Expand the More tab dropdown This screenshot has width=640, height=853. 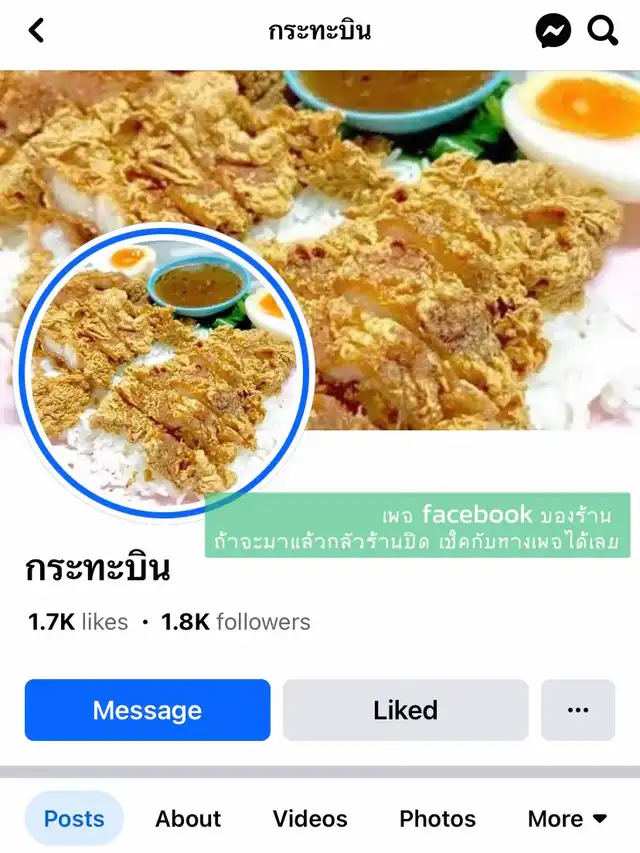(x=567, y=819)
